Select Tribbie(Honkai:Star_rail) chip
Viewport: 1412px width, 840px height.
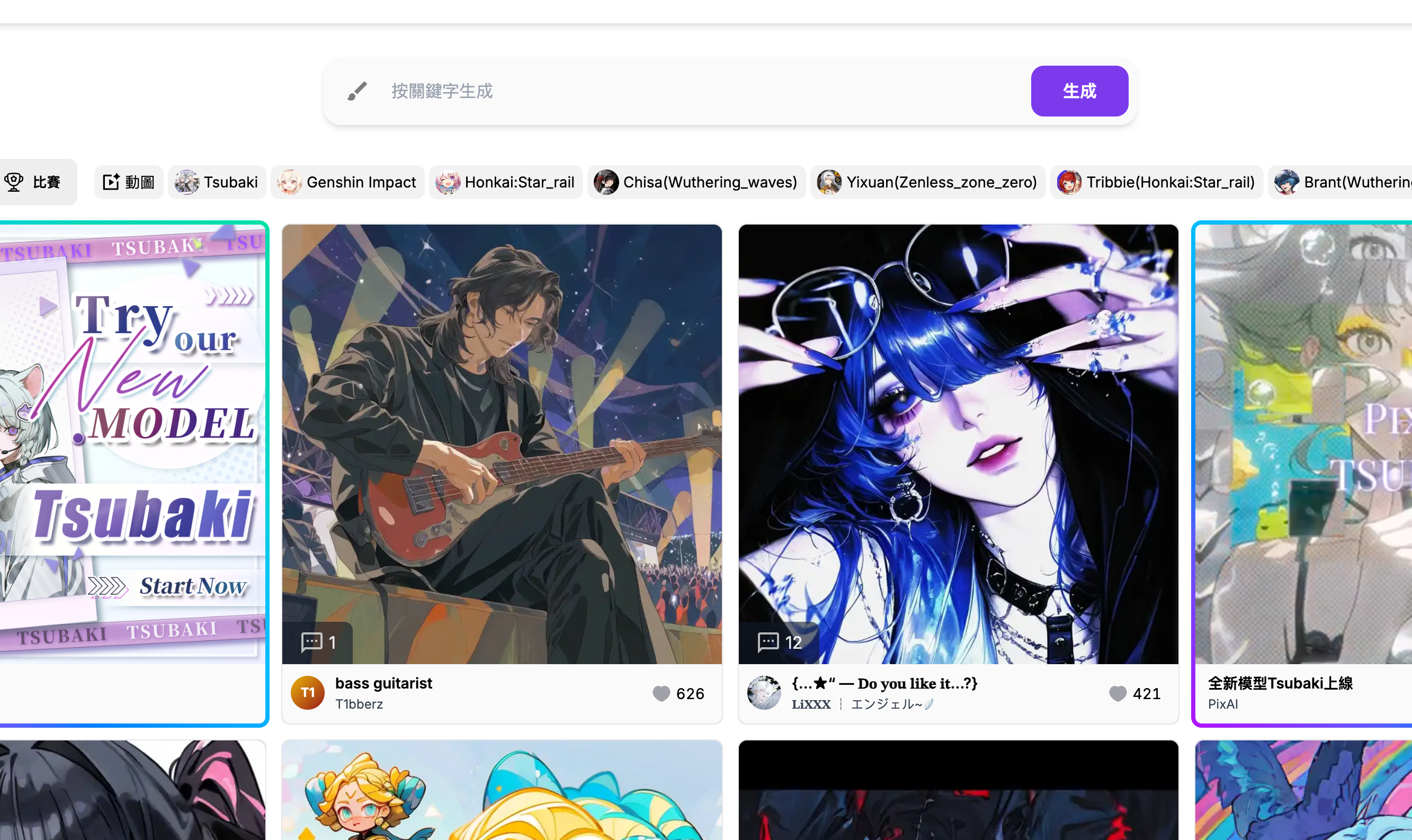1156,182
